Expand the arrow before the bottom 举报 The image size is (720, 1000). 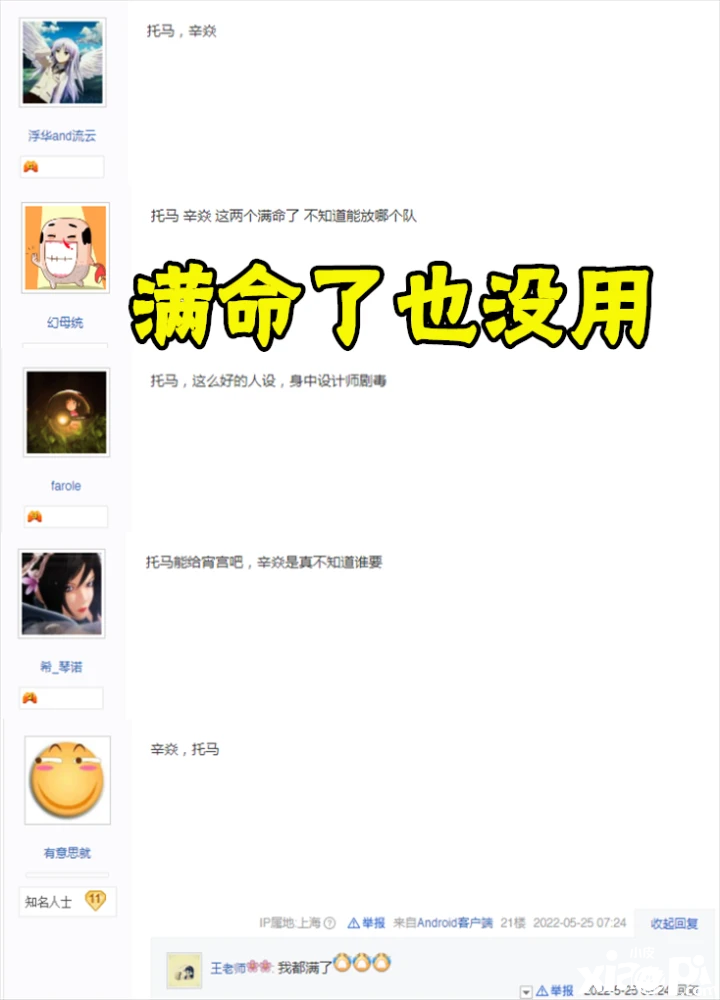click(x=526, y=988)
